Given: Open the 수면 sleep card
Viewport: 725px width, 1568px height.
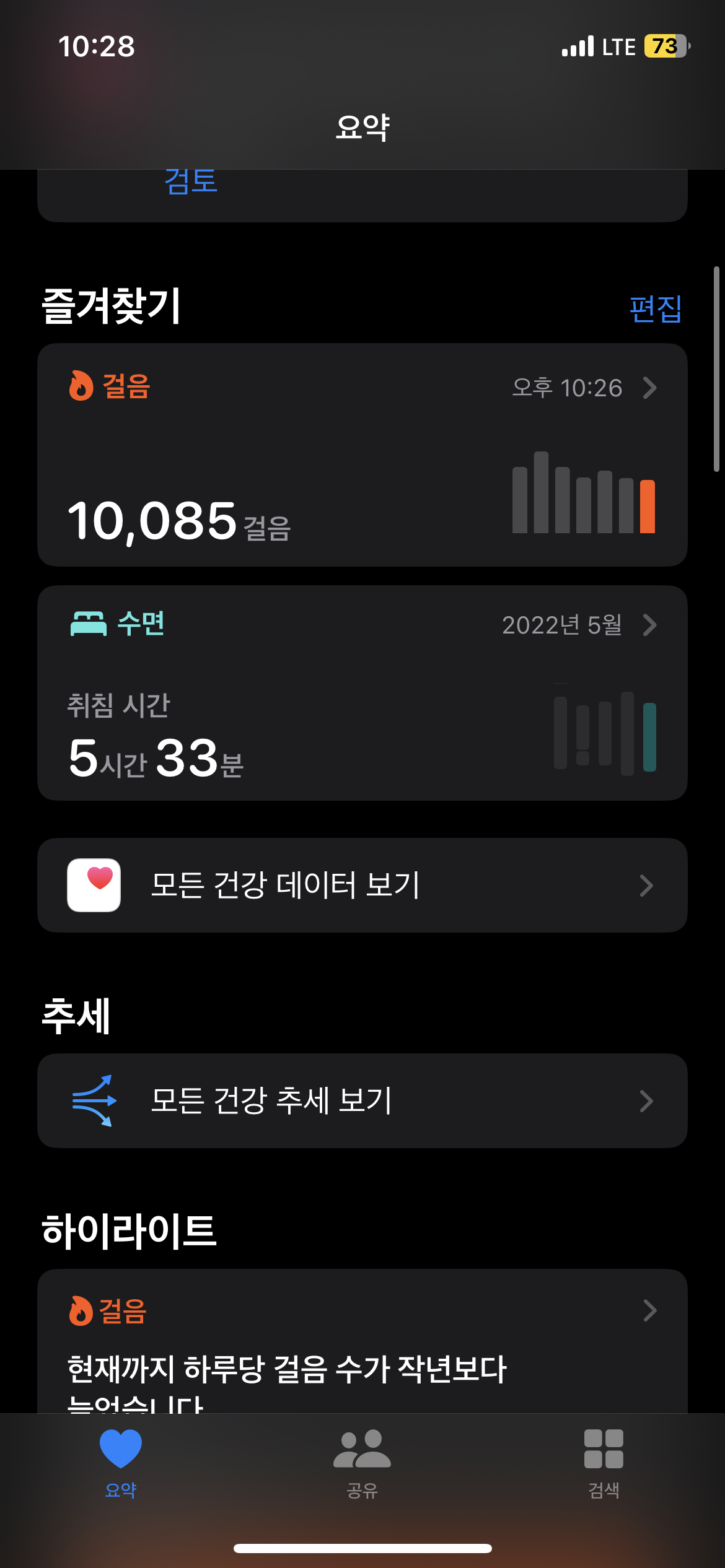Looking at the screenshot, I should coord(362,693).
